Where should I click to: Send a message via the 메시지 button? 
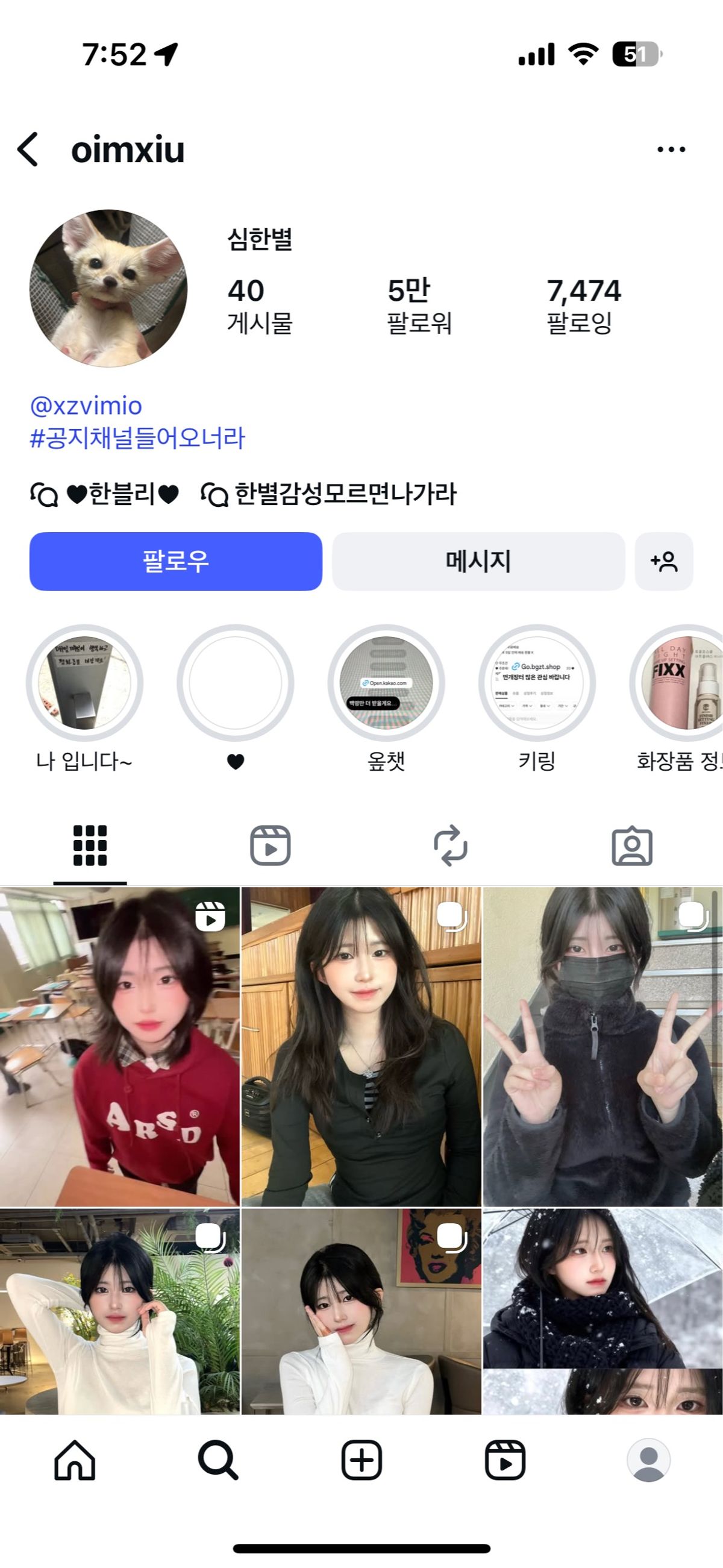pos(478,561)
